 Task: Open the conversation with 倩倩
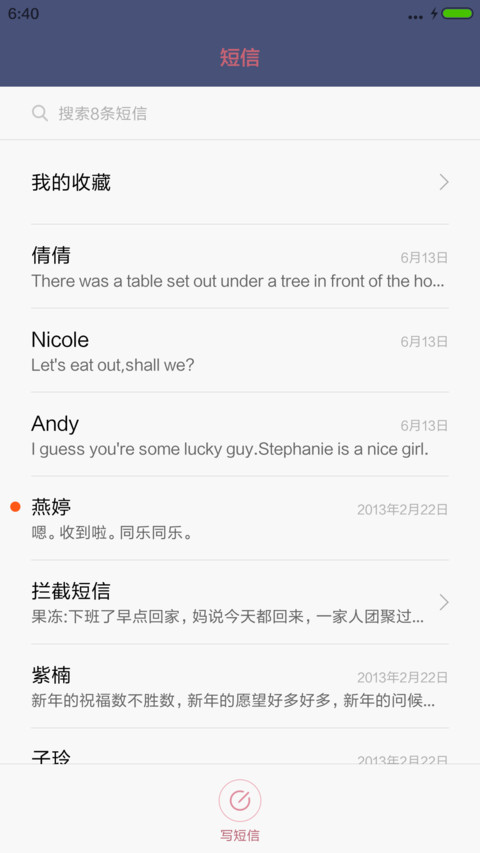tap(240, 267)
